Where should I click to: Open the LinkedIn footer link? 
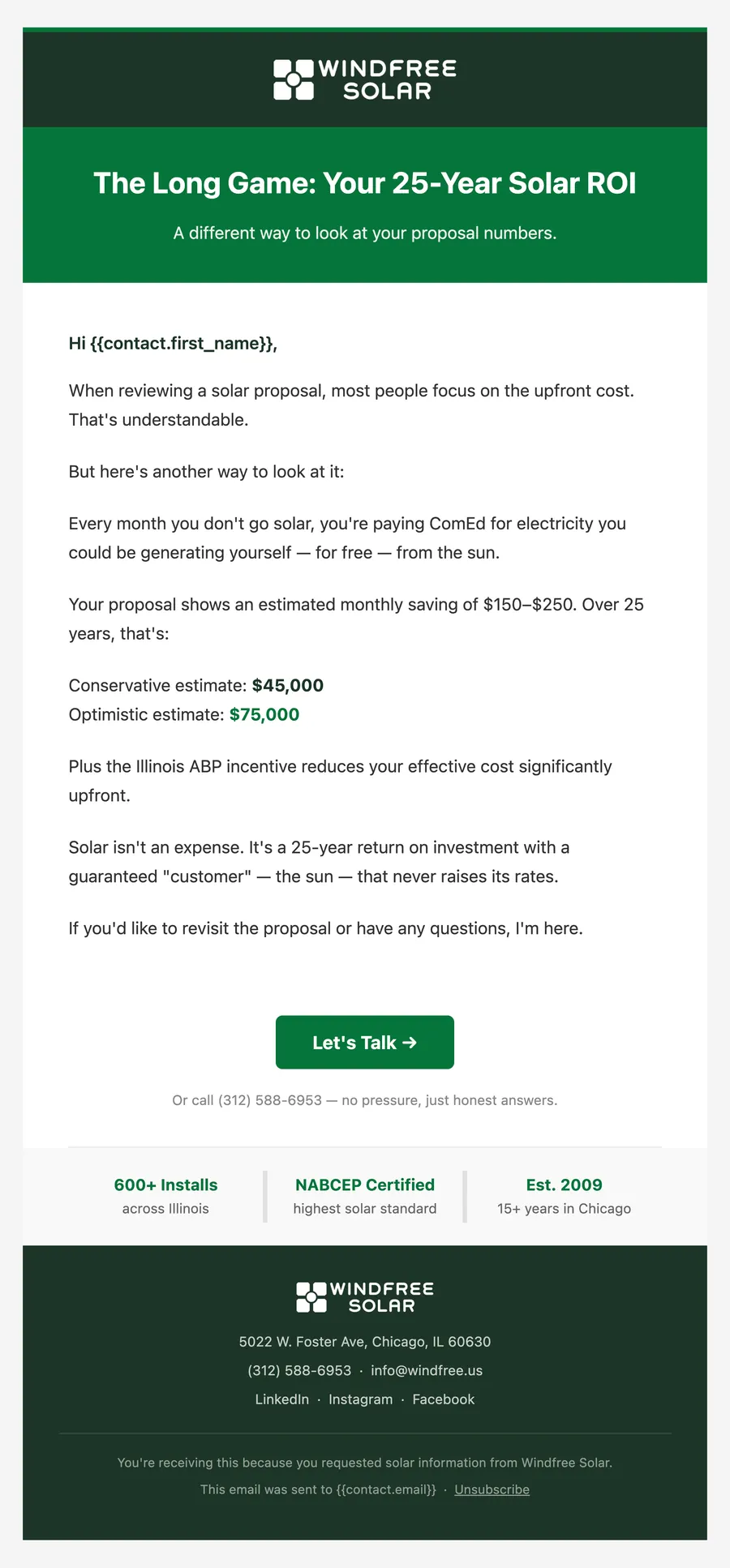pyautogui.click(x=282, y=1399)
